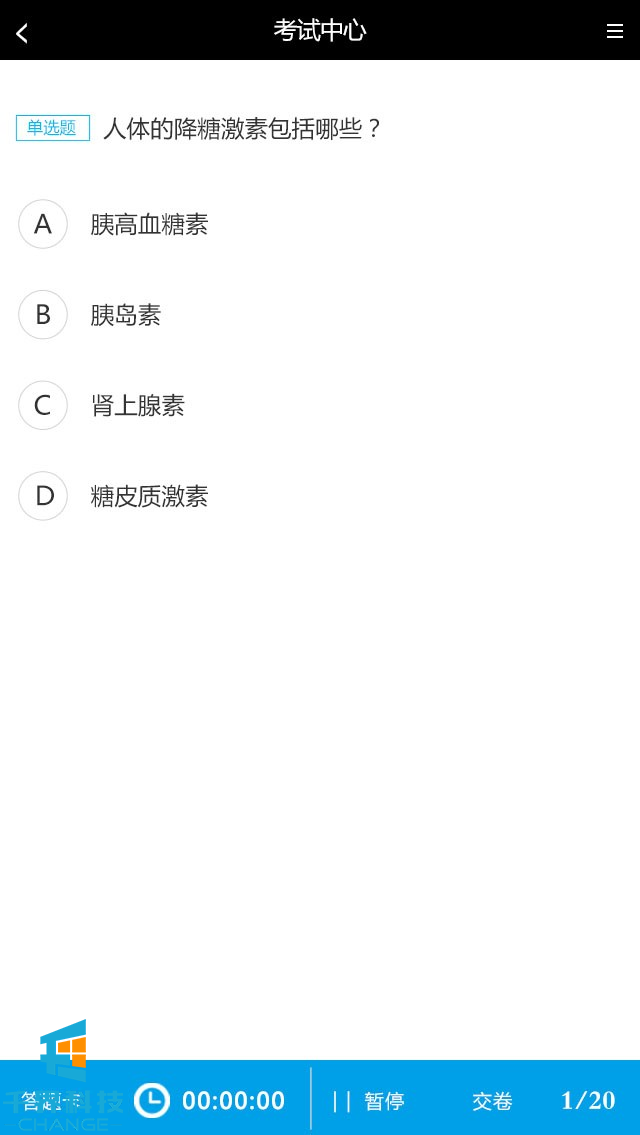Screen dimensions: 640x1135
Task: Open the 答题卡 answer sheet
Action: [x=51, y=1101]
